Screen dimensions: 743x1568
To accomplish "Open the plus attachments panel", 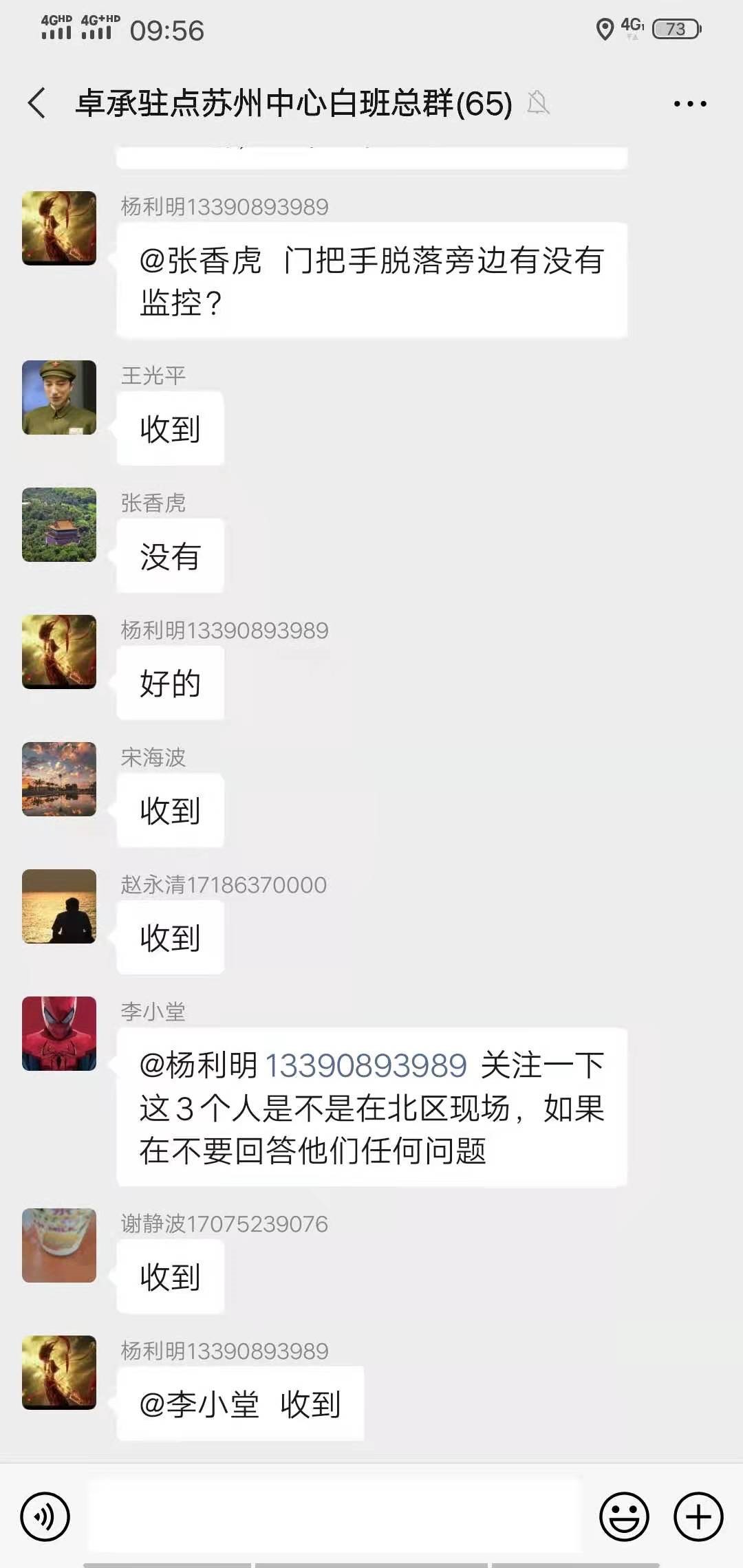I will click(x=698, y=1516).
